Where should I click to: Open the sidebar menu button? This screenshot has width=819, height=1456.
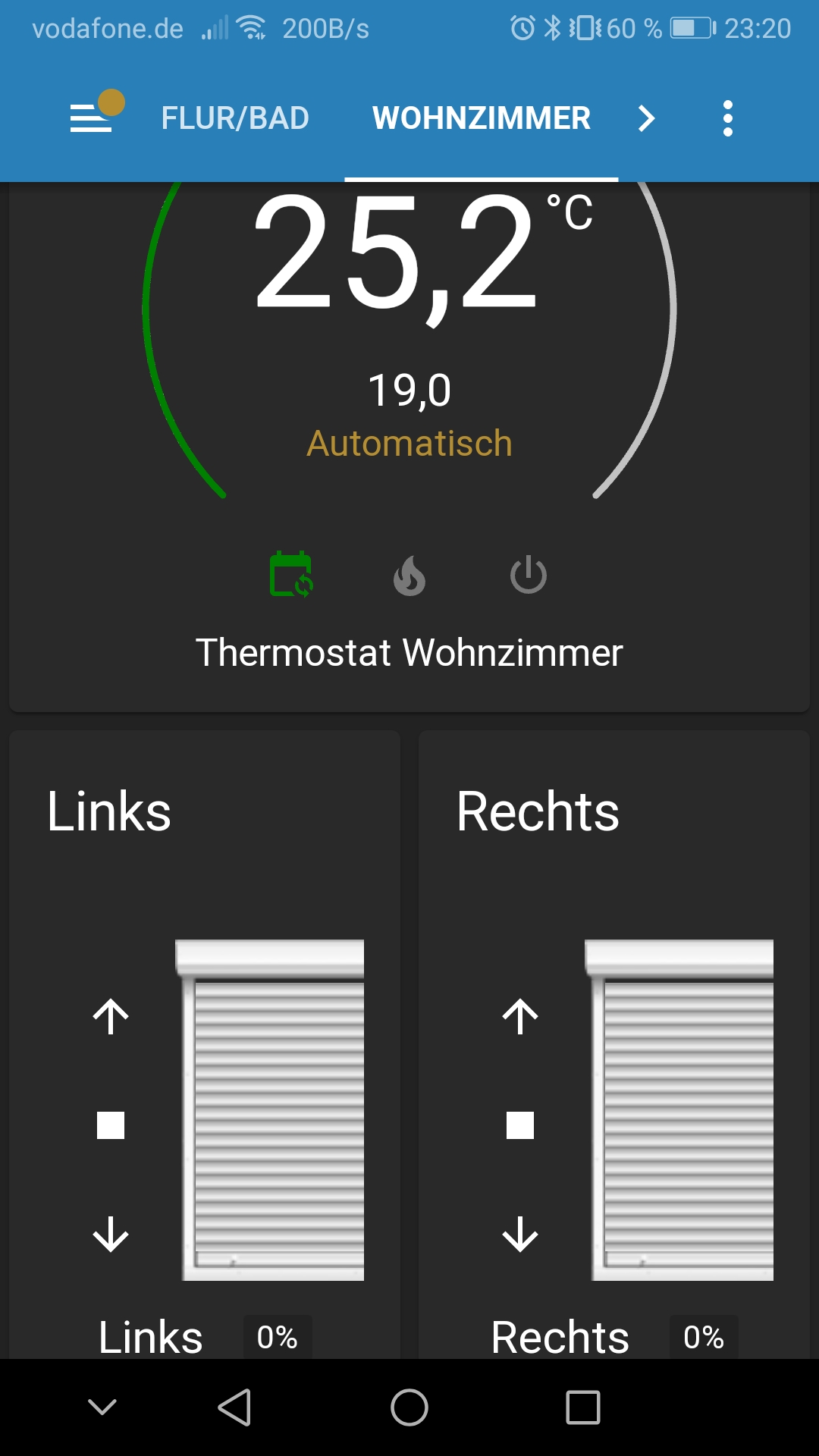click(x=92, y=118)
